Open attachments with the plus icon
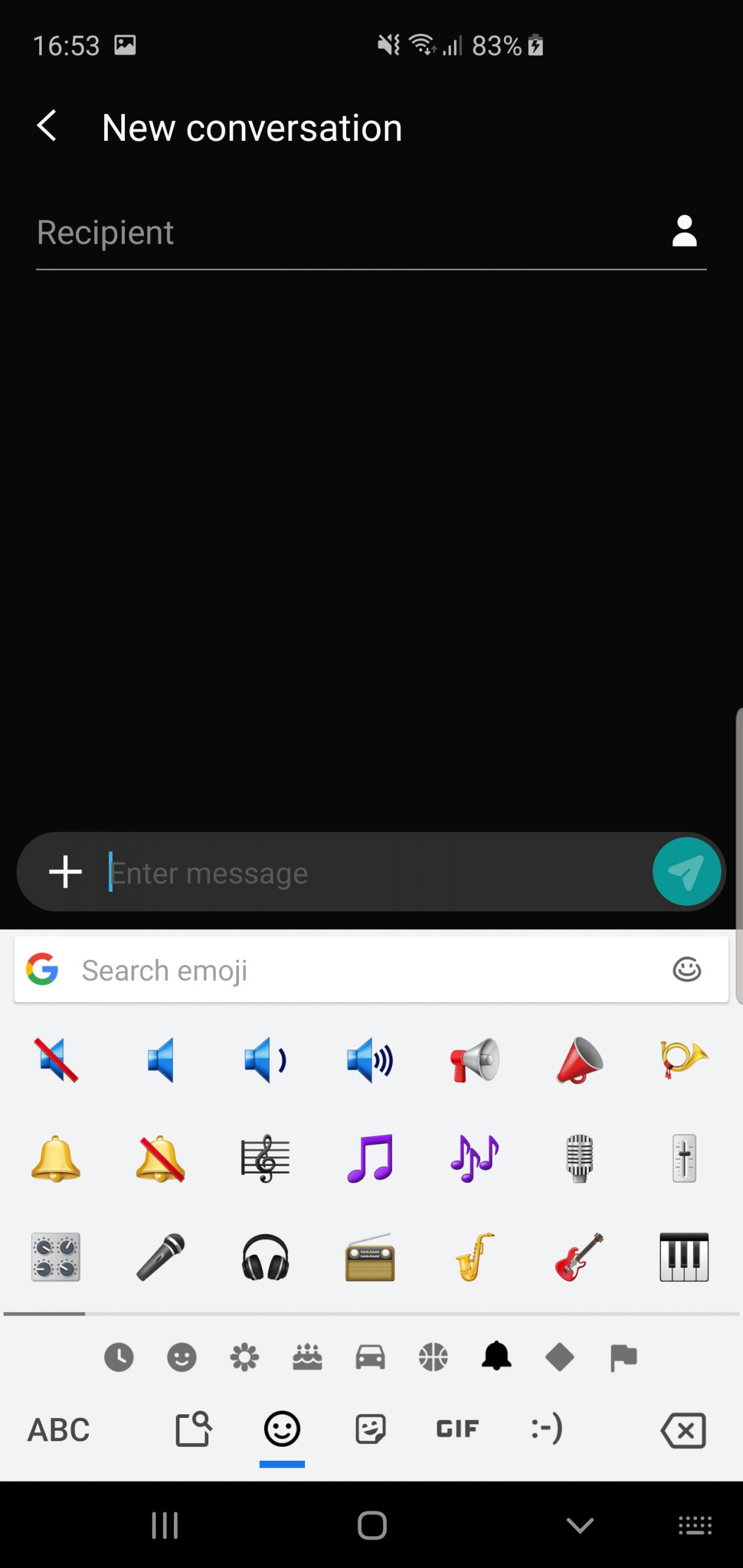Viewport: 743px width, 1568px height. pos(66,872)
